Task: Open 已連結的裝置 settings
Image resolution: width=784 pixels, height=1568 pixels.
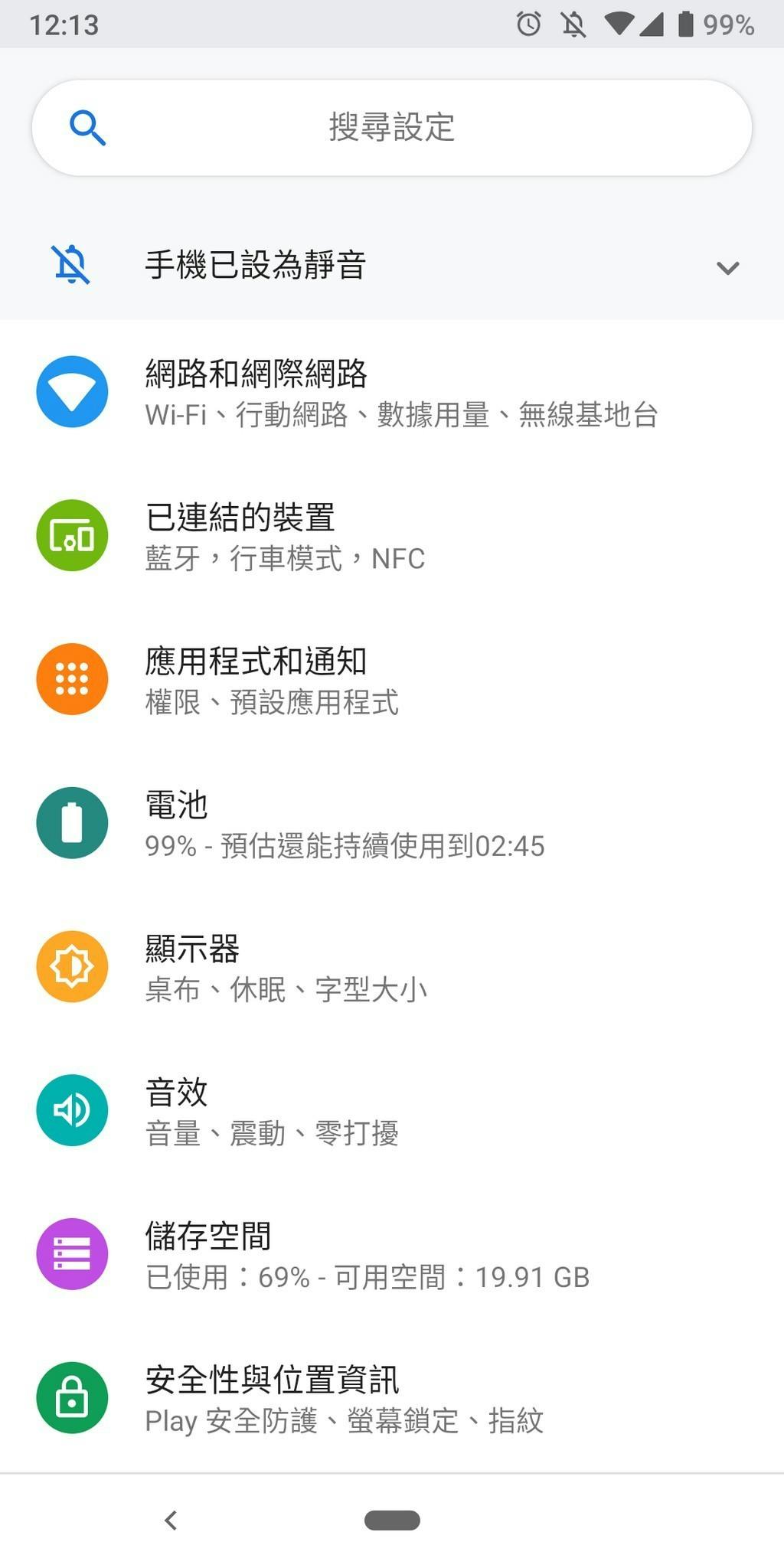Action: [x=391, y=536]
